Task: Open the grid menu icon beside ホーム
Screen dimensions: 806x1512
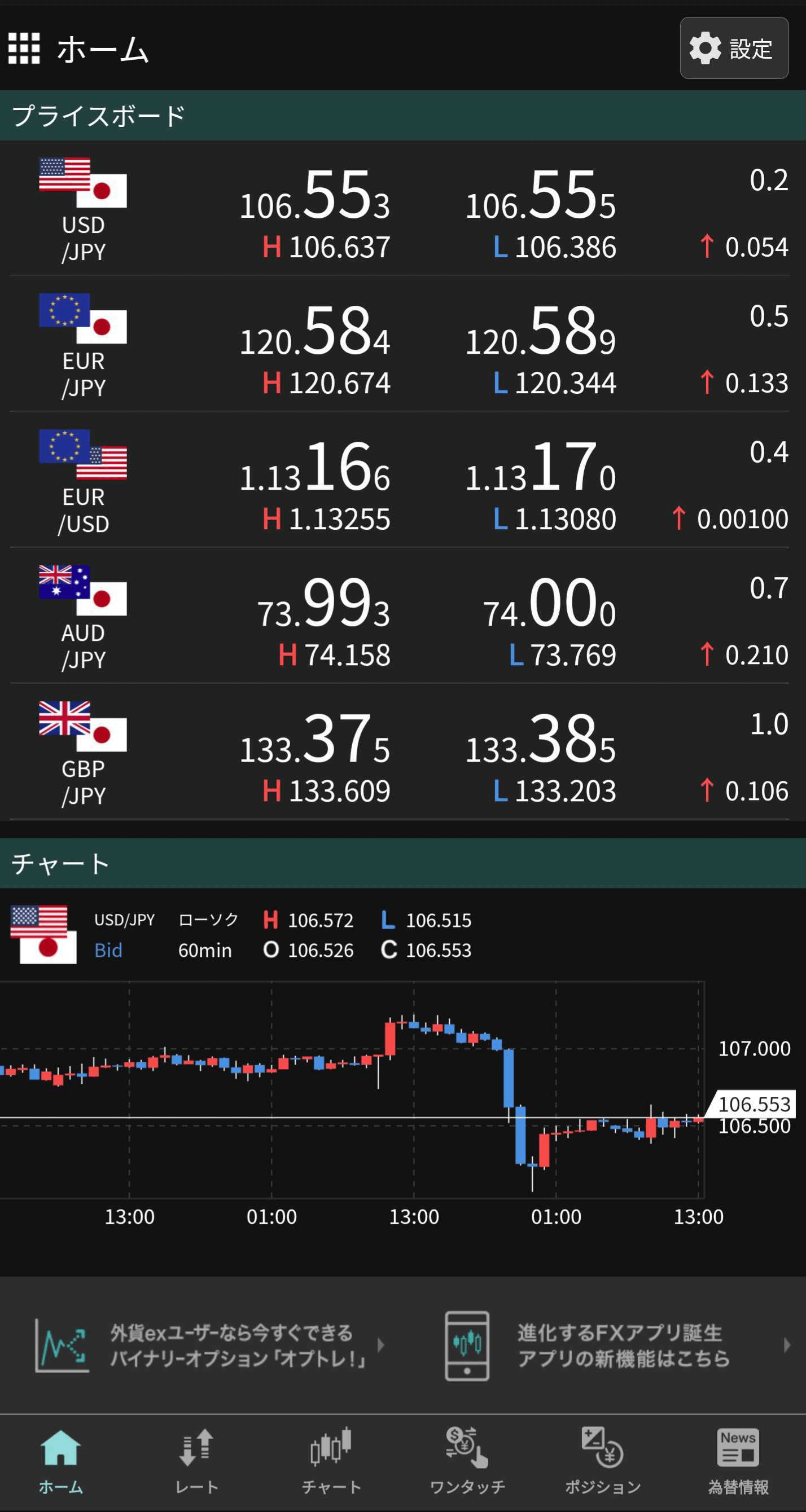Action: (24, 48)
